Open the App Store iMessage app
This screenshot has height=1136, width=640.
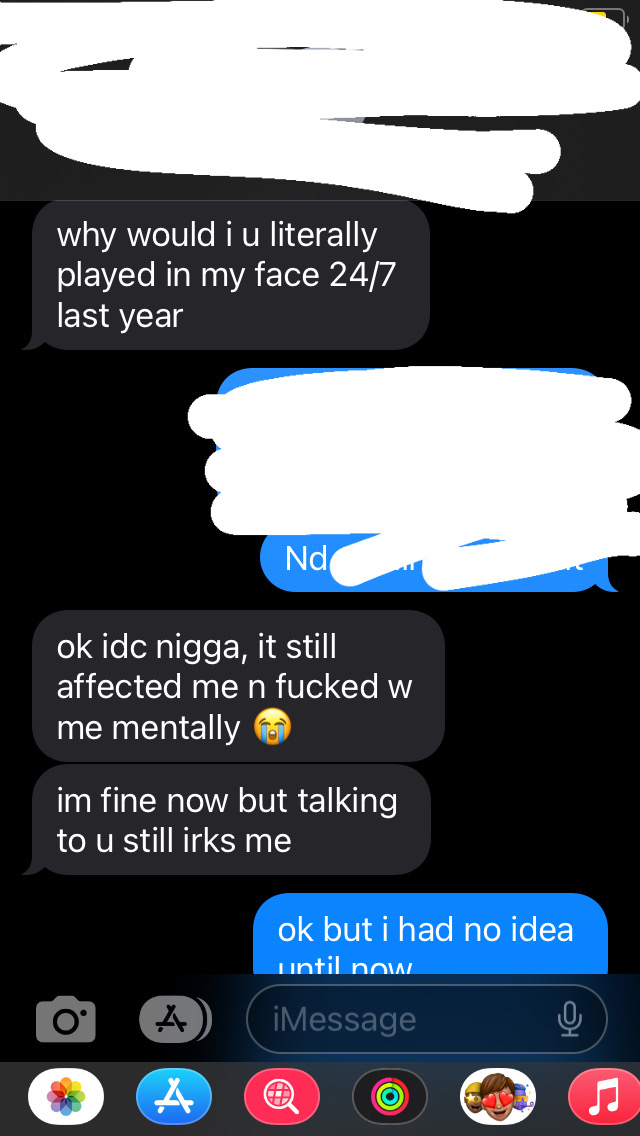(174, 1096)
